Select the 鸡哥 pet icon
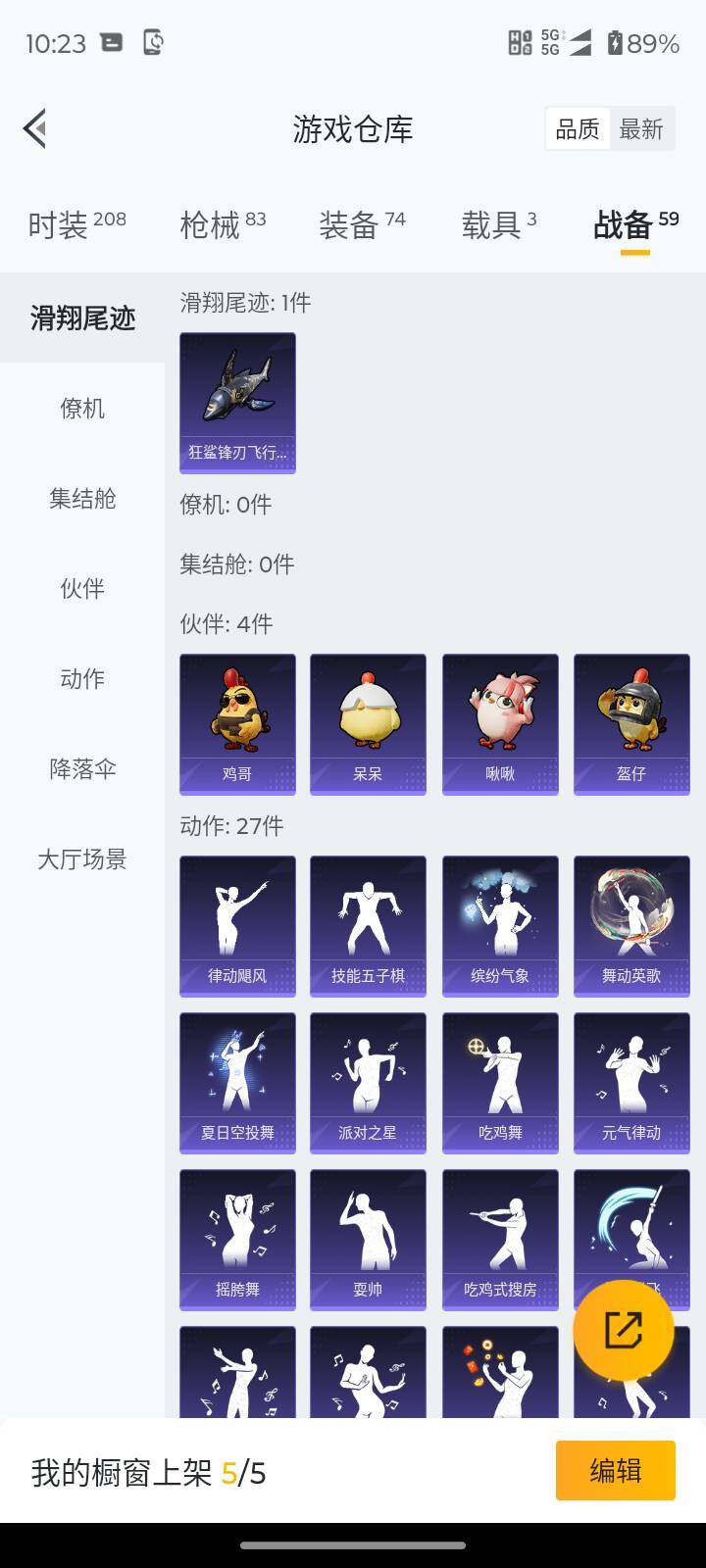This screenshot has height=1568, width=706. (x=236, y=723)
